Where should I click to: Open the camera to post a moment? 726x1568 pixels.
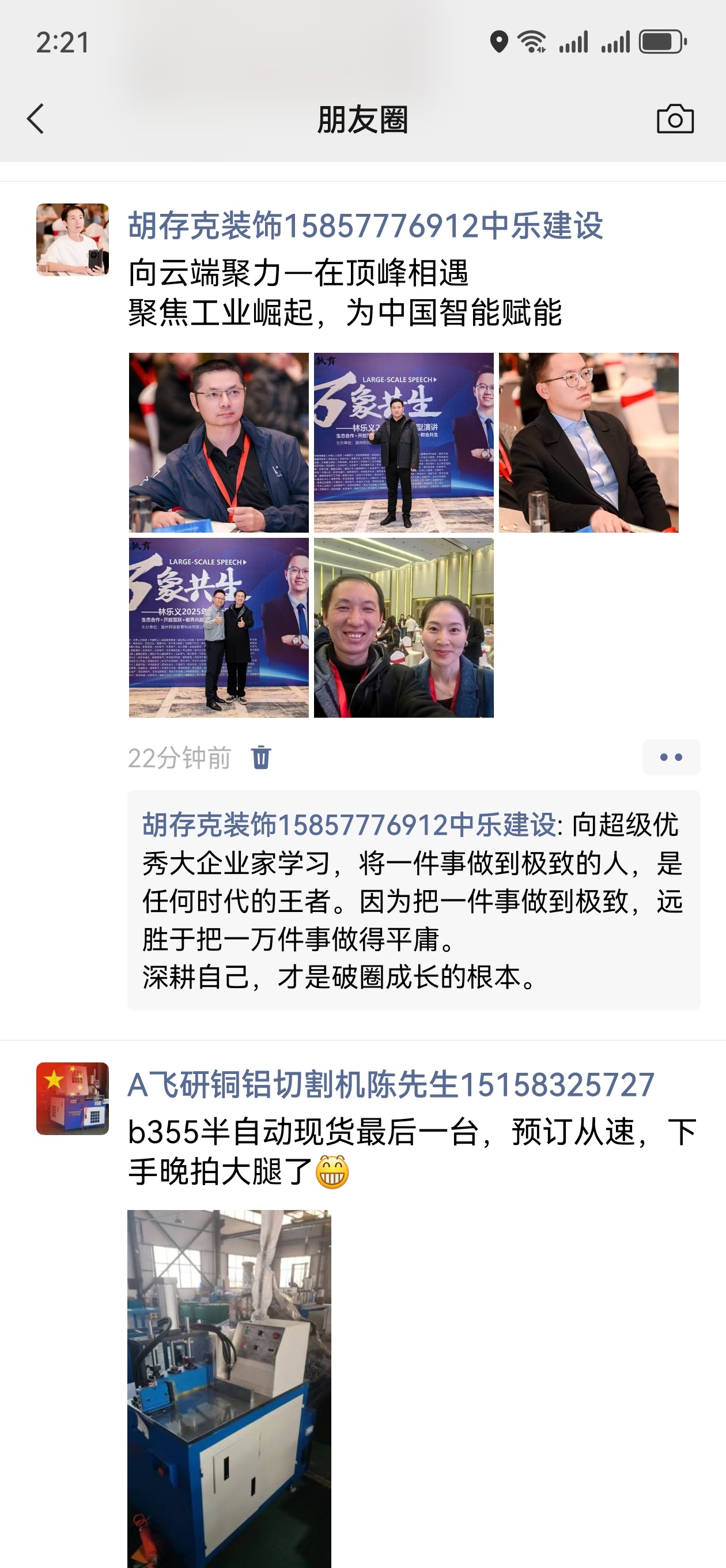[675, 119]
